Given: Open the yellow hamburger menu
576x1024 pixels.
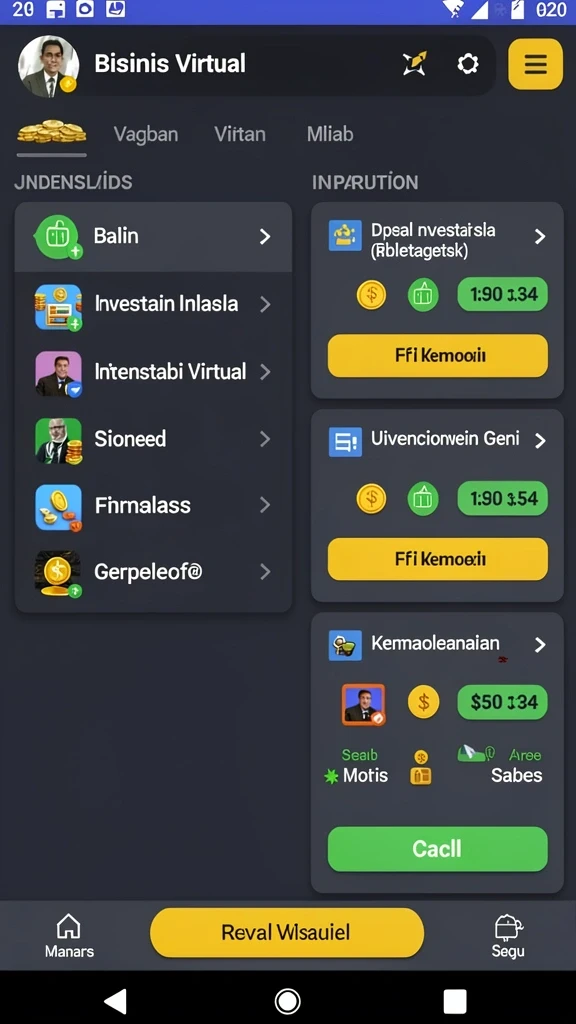Looking at the screenshot, I should point(535,64).
